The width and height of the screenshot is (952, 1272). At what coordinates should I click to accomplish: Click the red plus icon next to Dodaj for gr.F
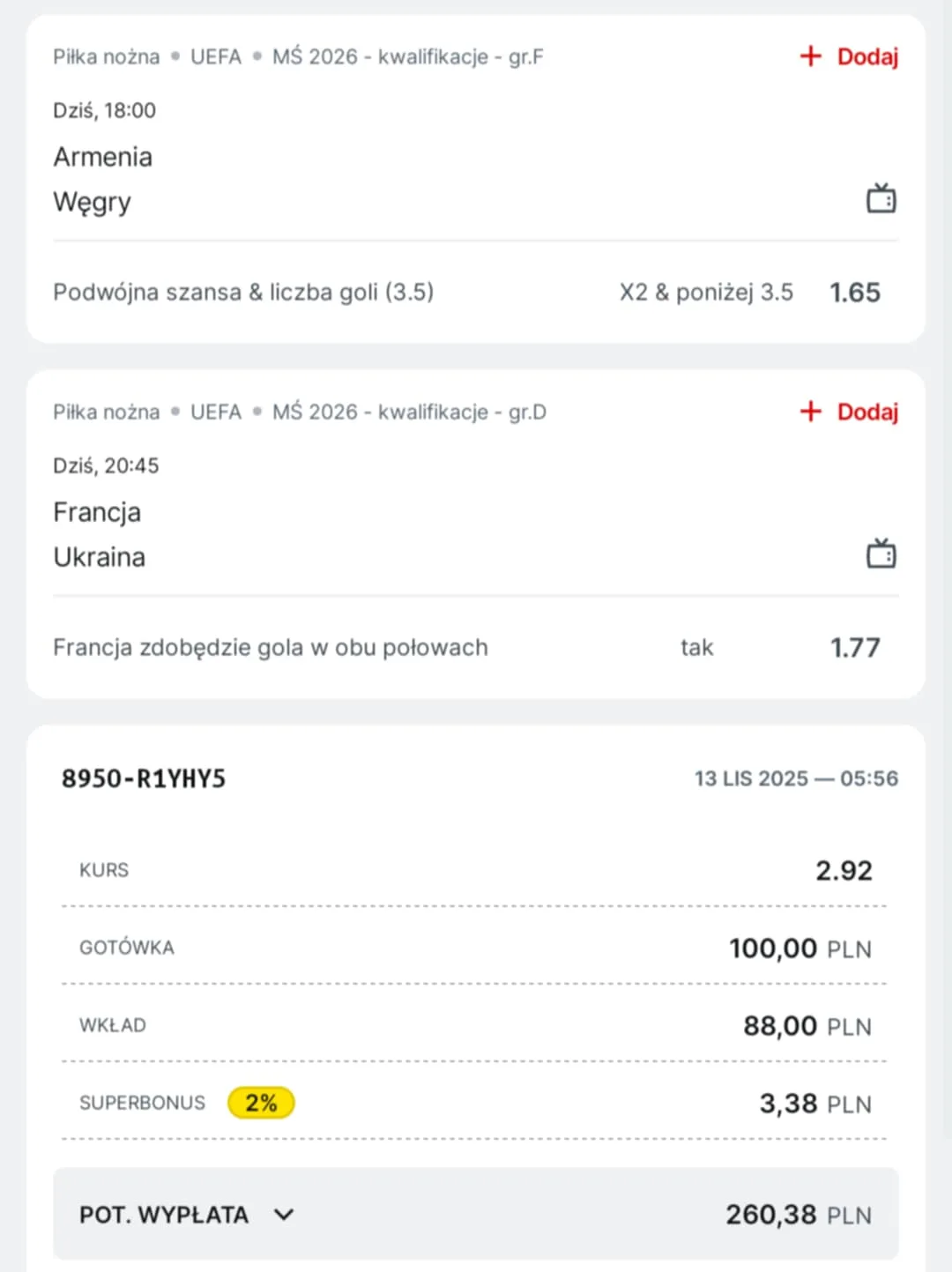808,56
